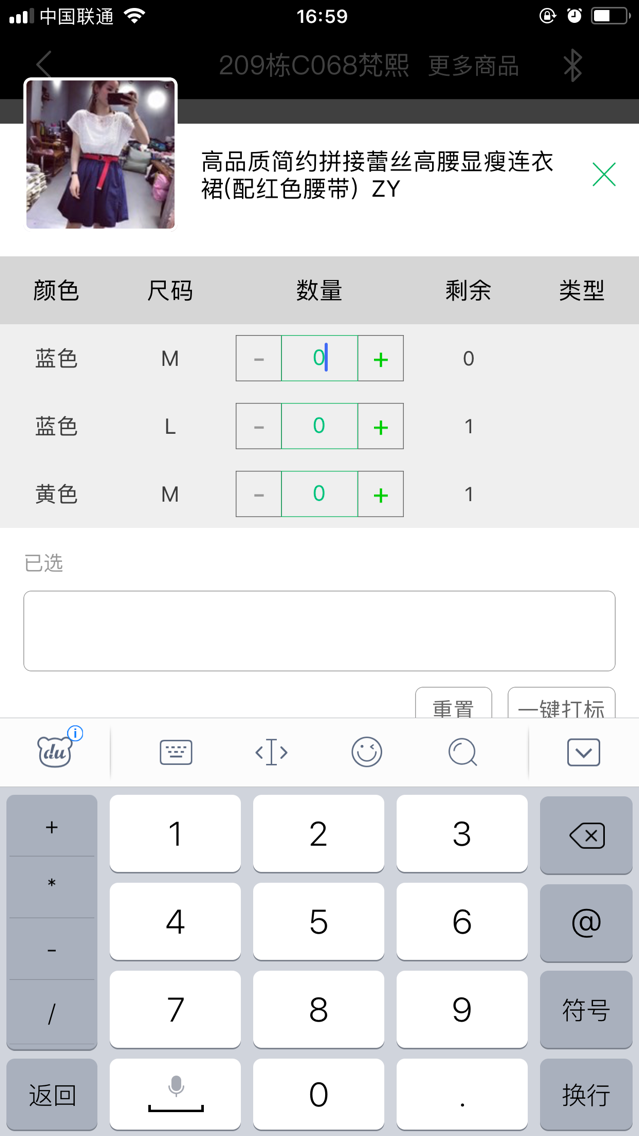Viewport: 639px width, 1136px height.
Task: Focus the 黄色 M quantity field
Action: click(x=320, y=494)
